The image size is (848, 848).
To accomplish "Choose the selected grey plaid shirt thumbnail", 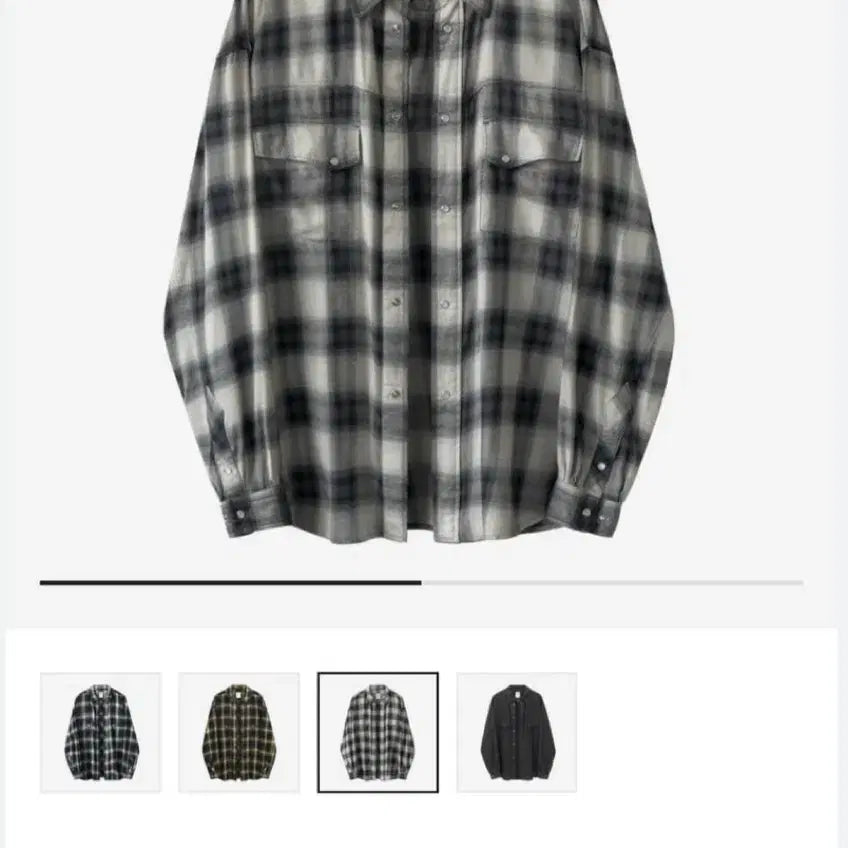I will (x=378, y=732).
